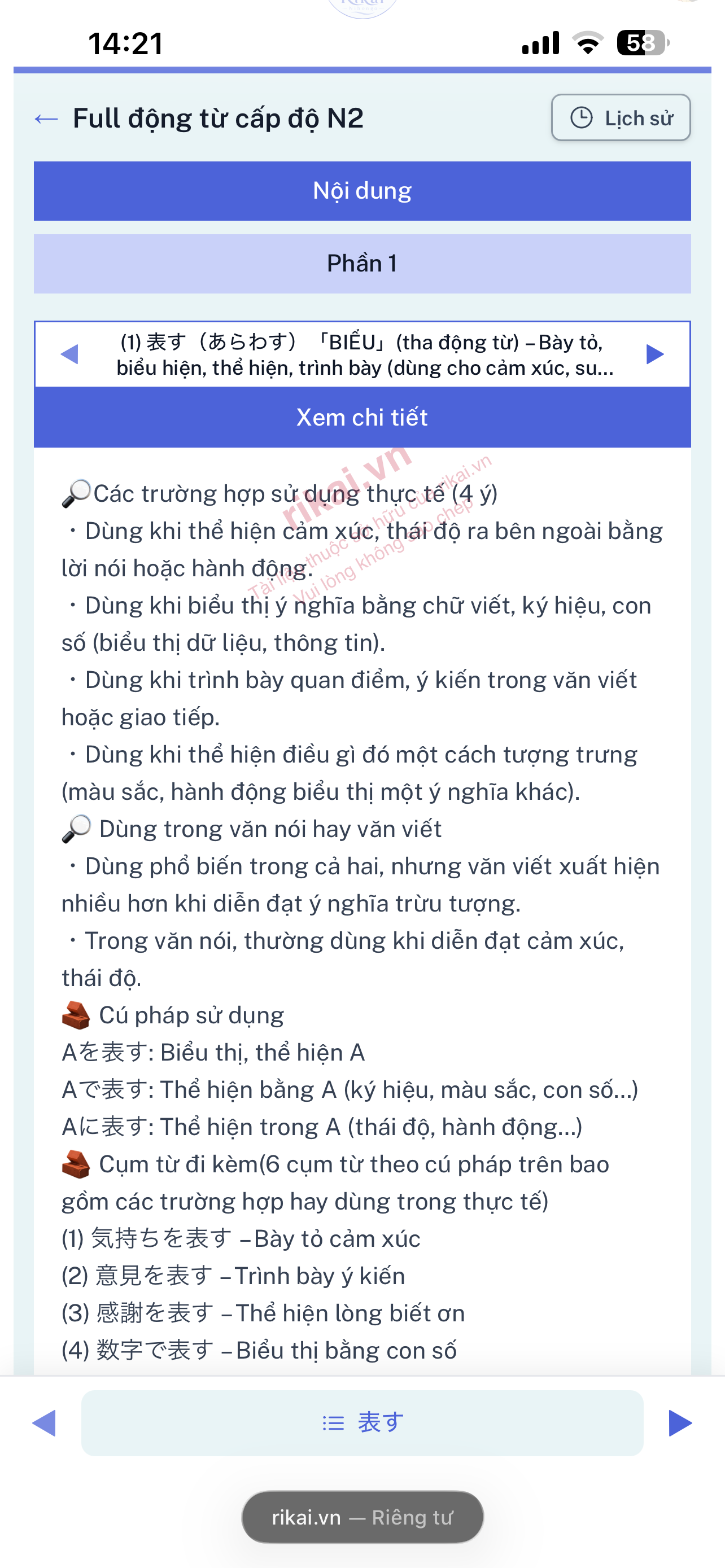
Task: Open Lịch sử history
Action: (x=621, y=117)
